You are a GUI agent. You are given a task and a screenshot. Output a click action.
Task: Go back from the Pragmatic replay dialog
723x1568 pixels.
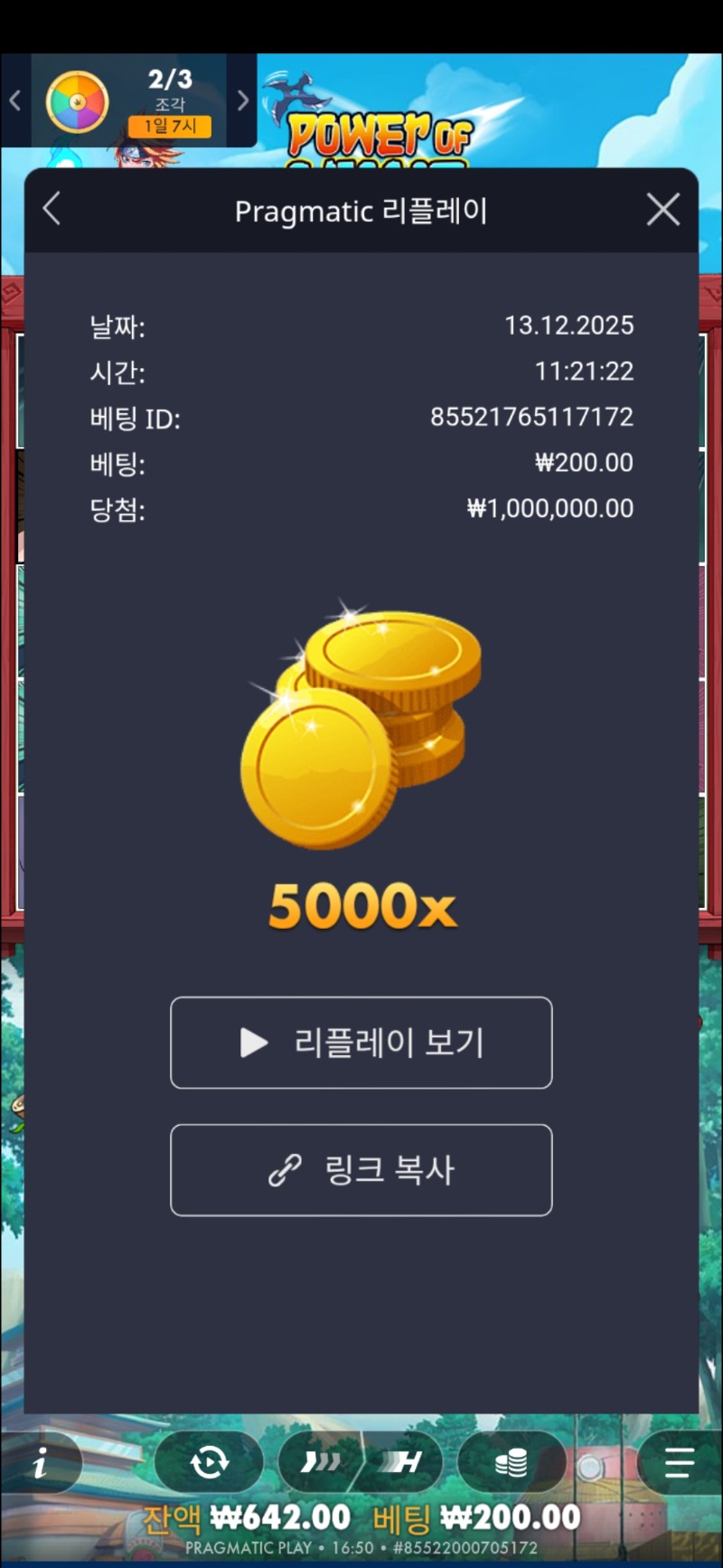pos(52,209)
